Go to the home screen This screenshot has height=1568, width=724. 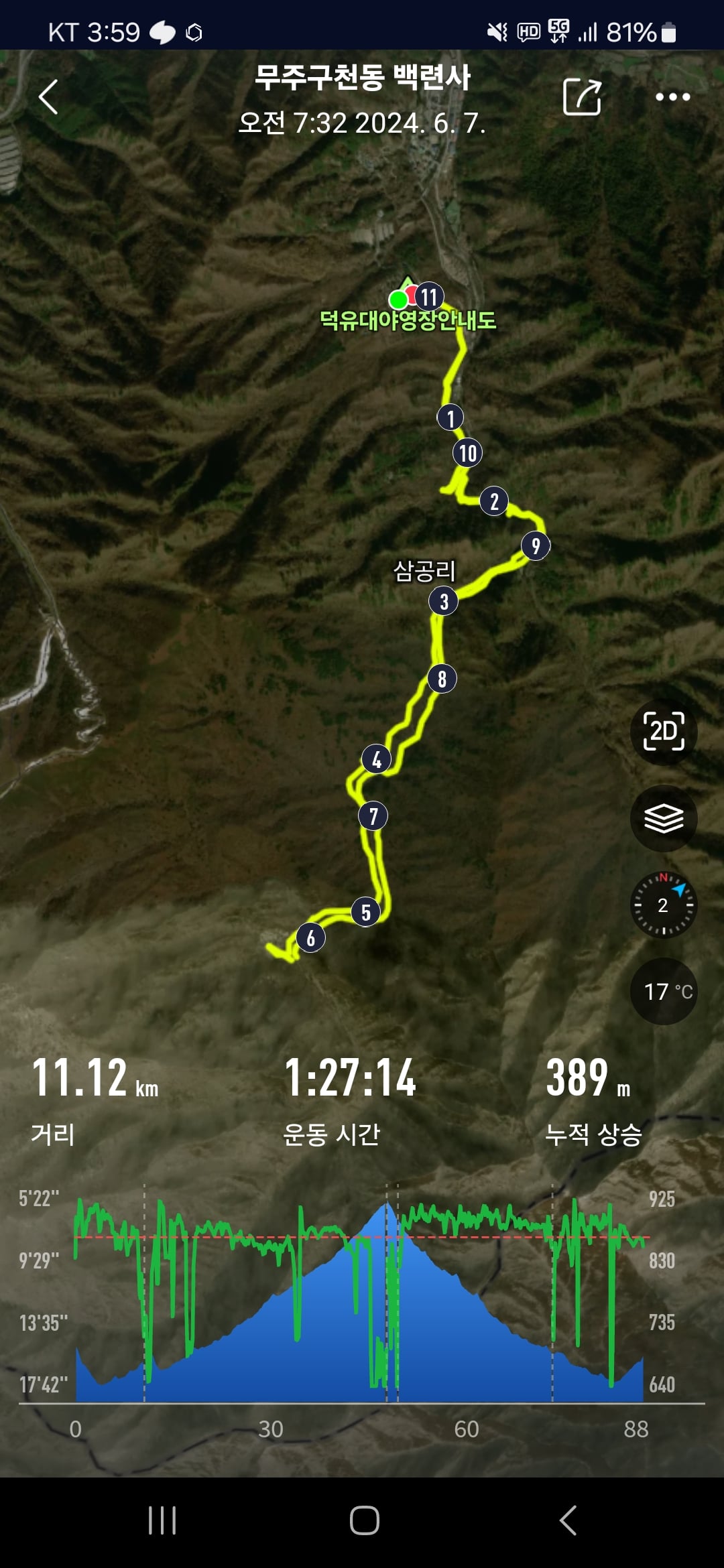pos(365,1520)
